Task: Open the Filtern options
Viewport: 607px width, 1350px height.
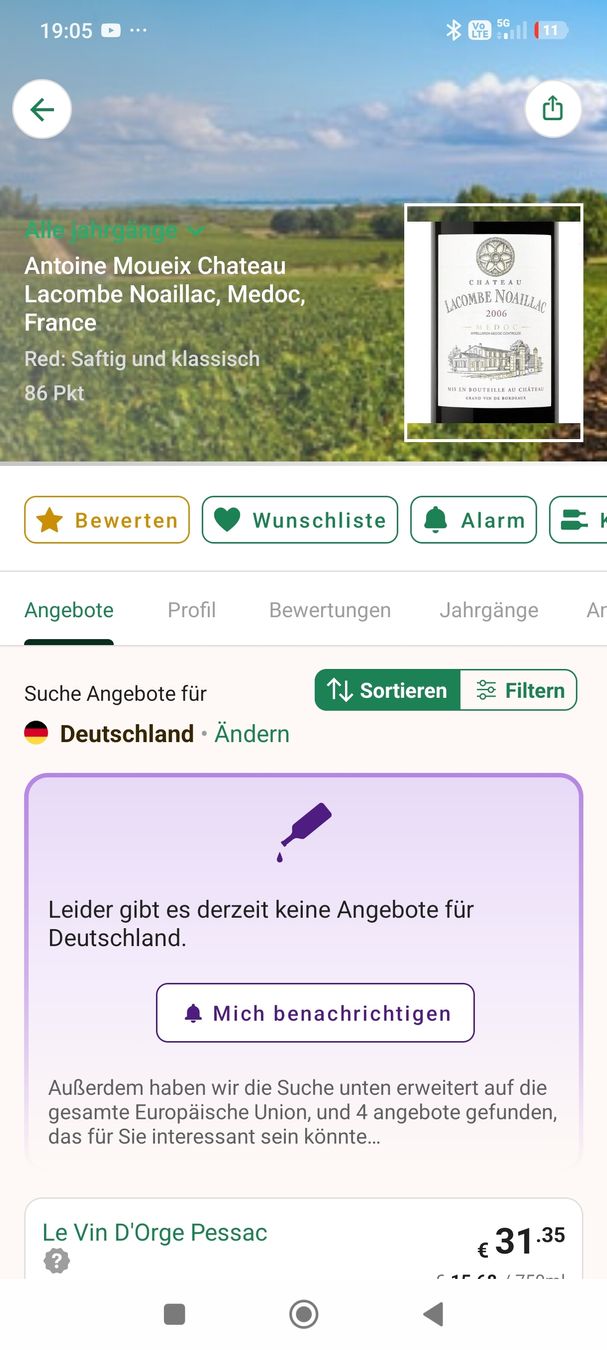Action: 519,690
